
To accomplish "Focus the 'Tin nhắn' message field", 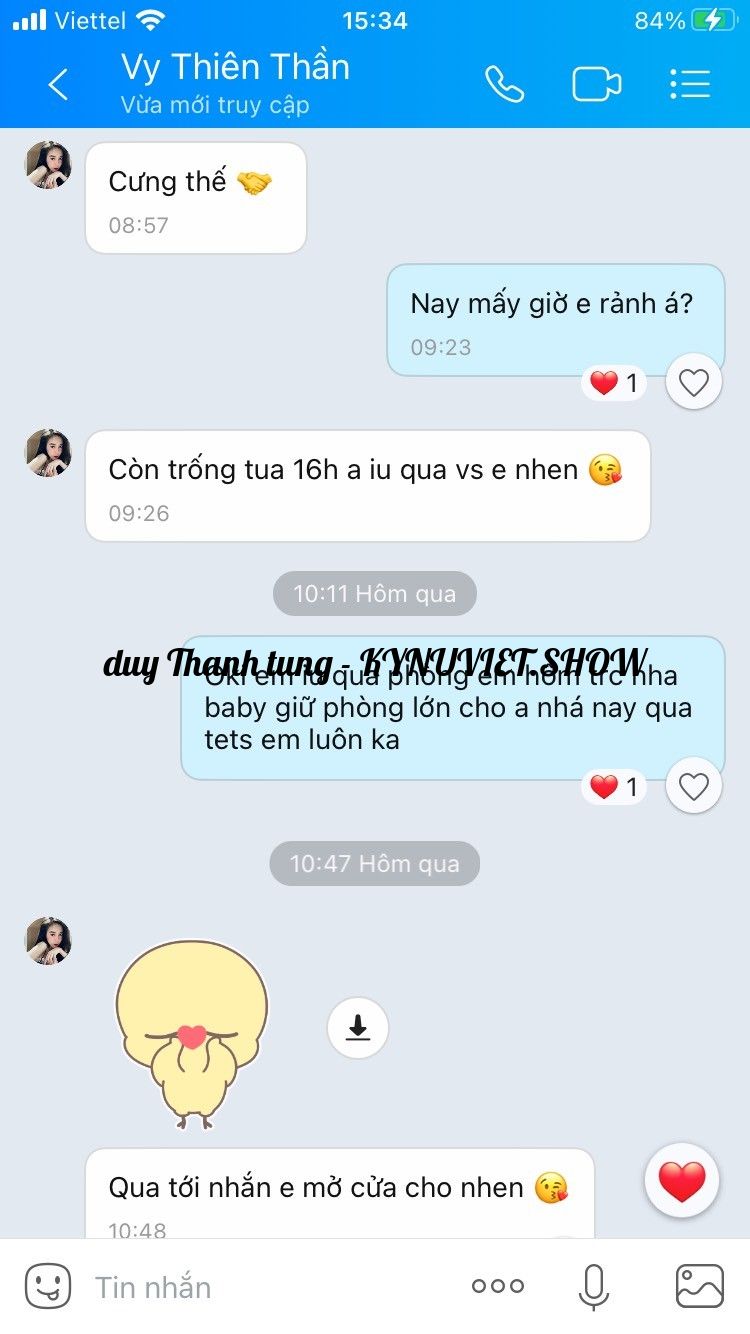I will coord(270,1287).
